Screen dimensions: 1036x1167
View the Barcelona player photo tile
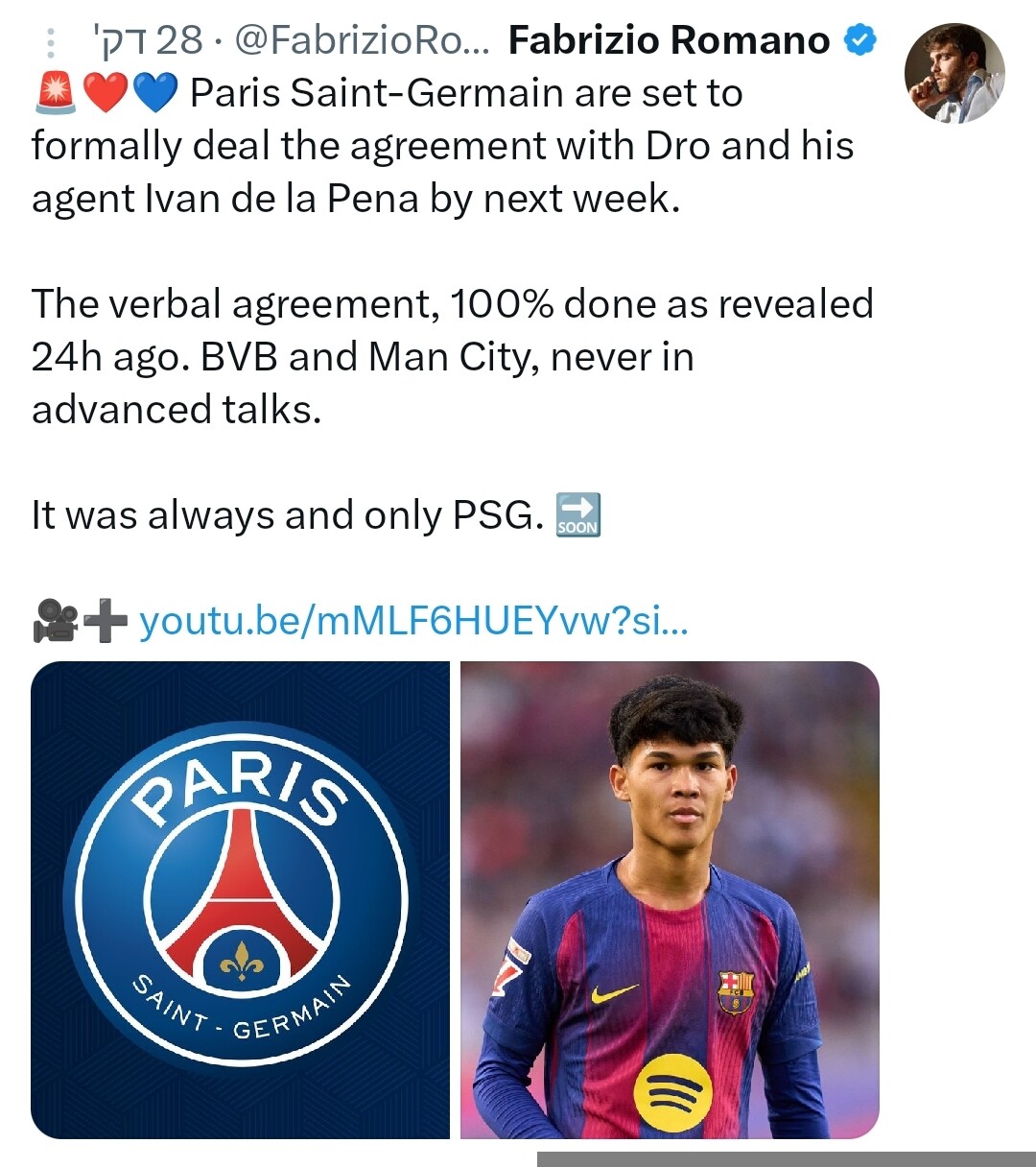[x=670, y=899]
